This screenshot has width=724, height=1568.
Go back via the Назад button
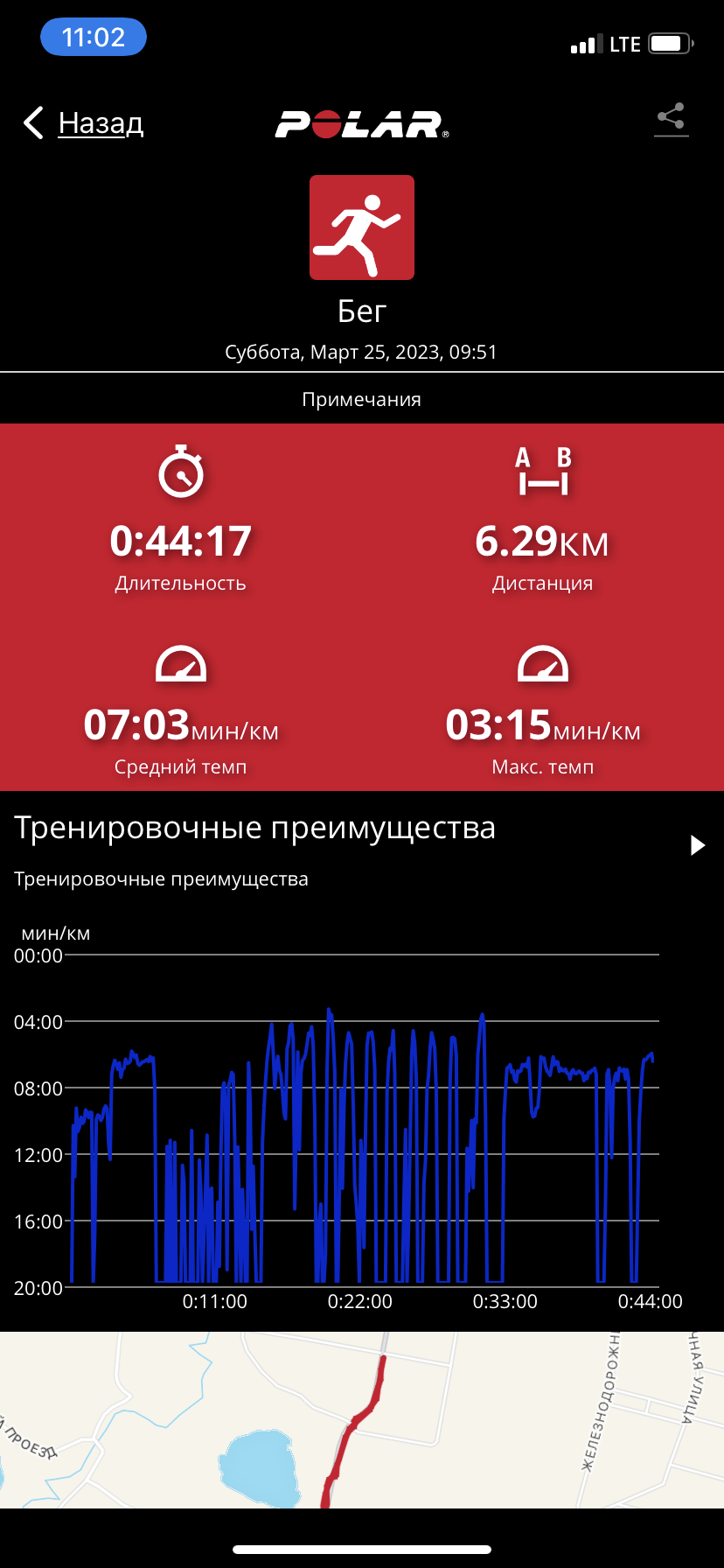coord(83,123)
